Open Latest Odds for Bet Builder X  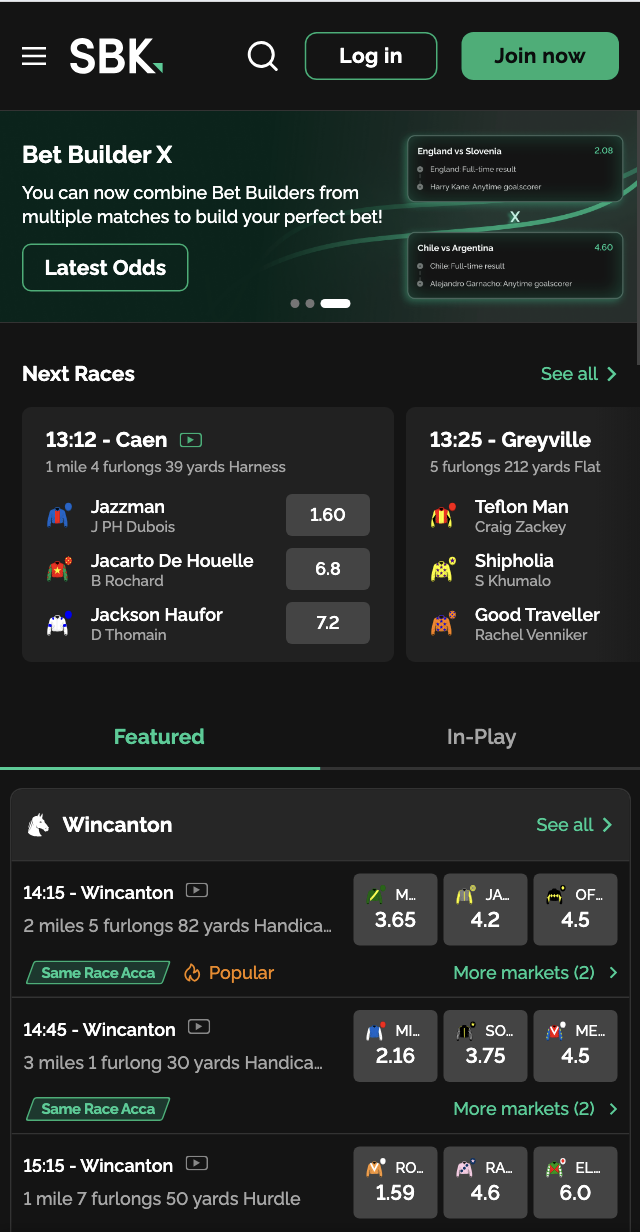click(x=105, y=268)
